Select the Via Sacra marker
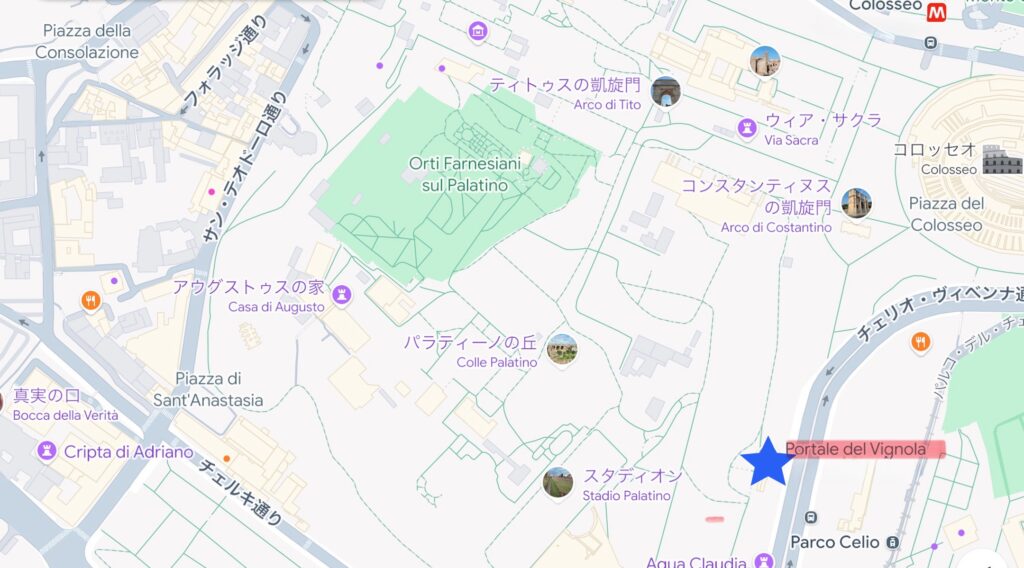Image resolution: width=1024 pixels, height=568 pixels. pyautogui.click(x=746, y=128)
